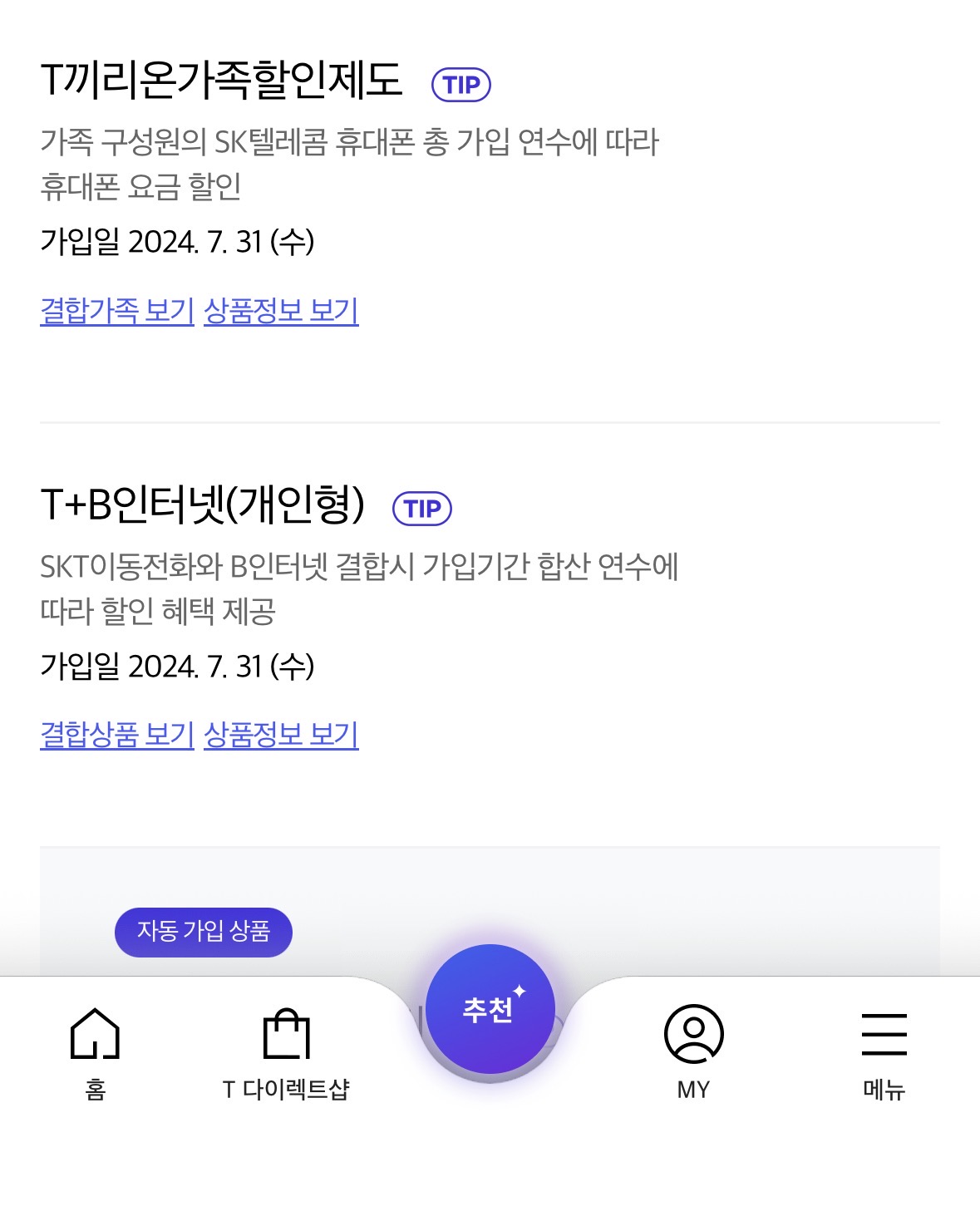
Task: Open the 메뉴 tab
Action: pyautogui.click(x=884, y=1051)
